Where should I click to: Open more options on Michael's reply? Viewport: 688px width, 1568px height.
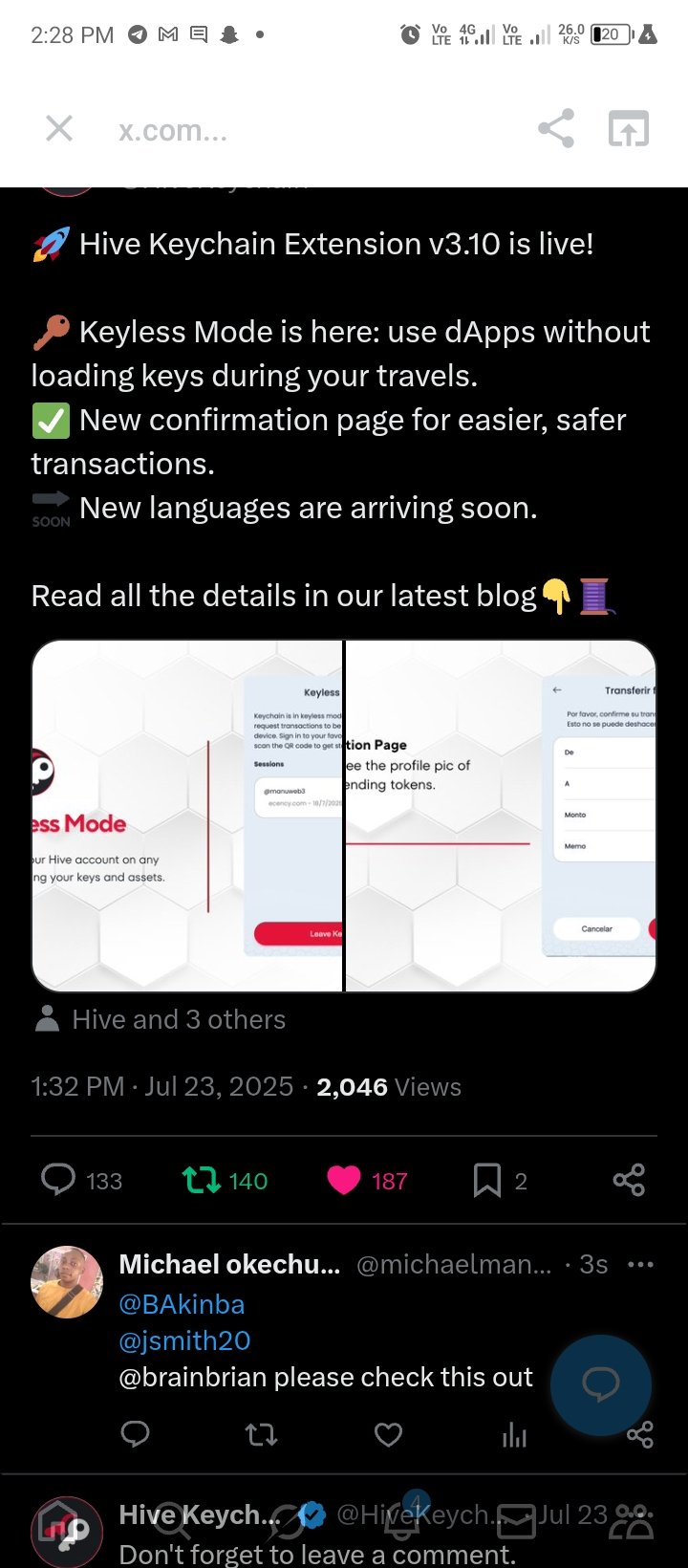coord(640,1264)
